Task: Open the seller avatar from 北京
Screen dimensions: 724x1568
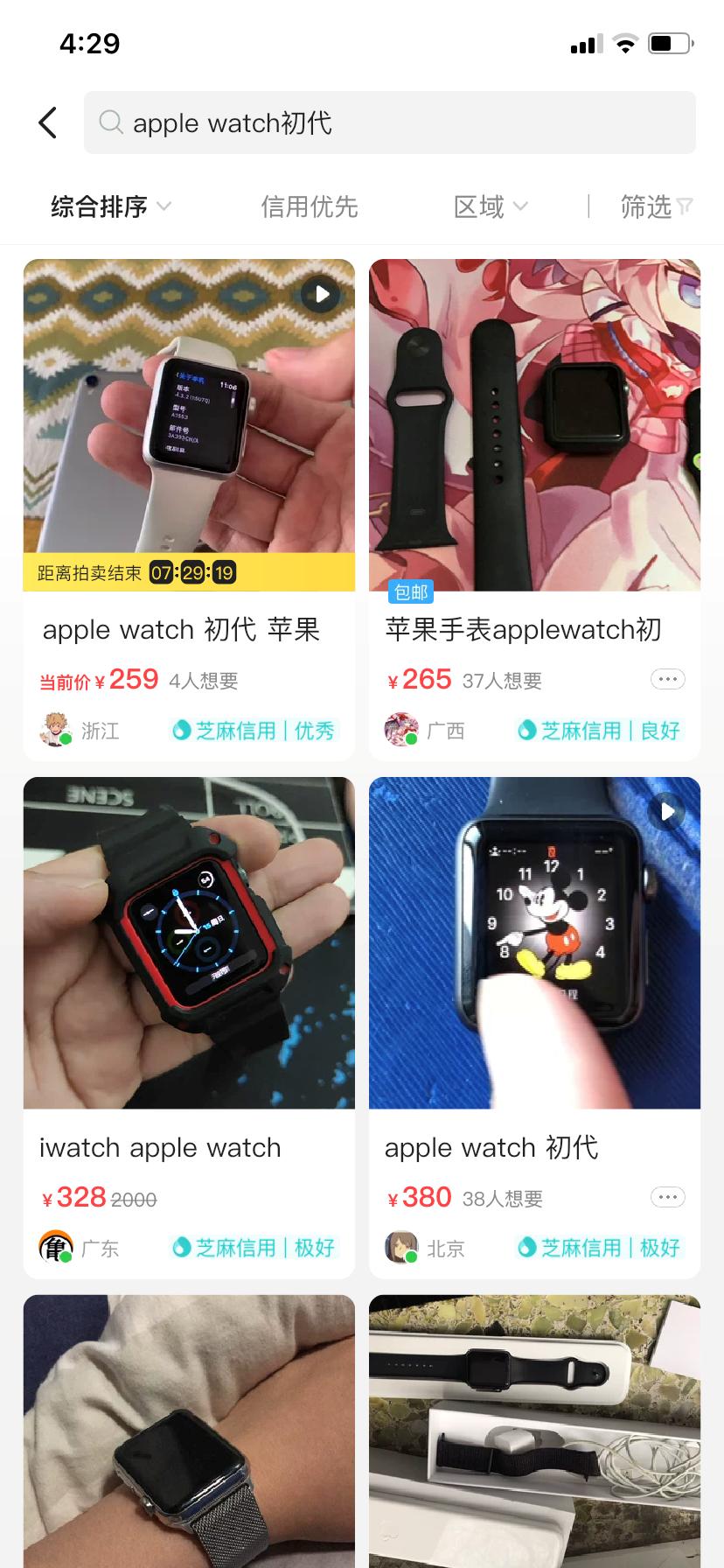Action: click(400, 1247)
